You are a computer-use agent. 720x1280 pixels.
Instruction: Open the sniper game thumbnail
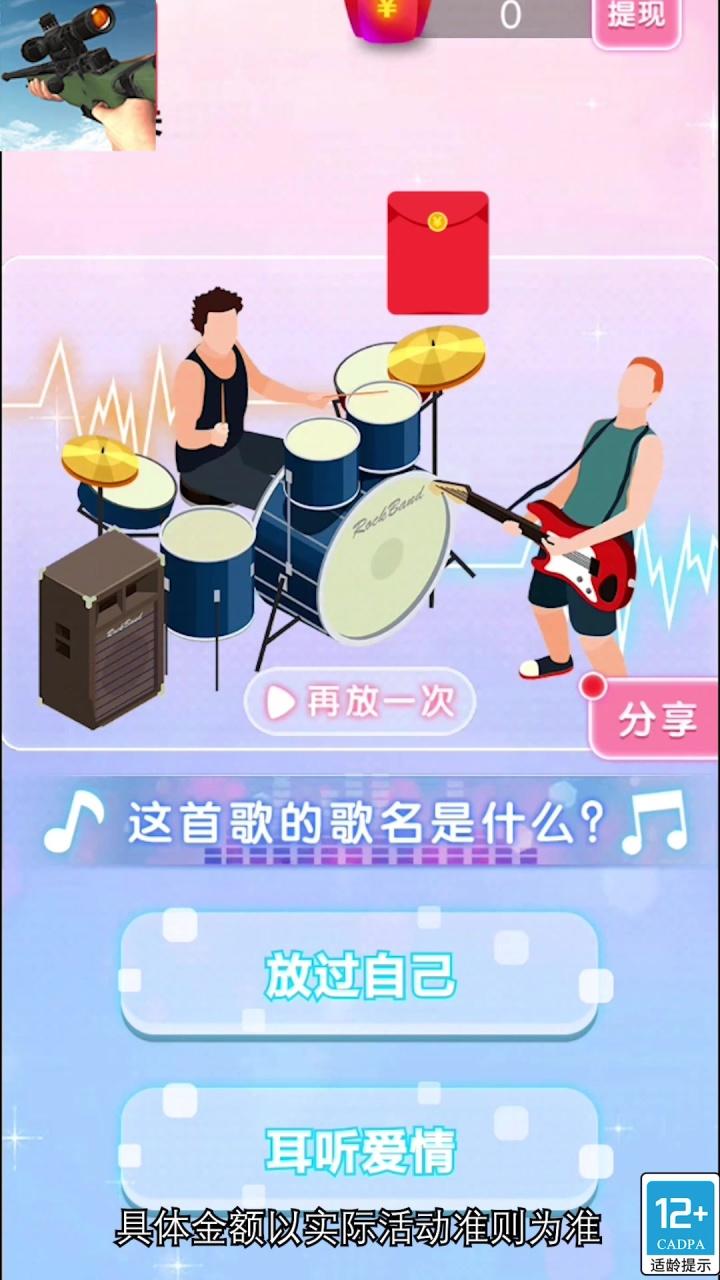tap(78, 75)
